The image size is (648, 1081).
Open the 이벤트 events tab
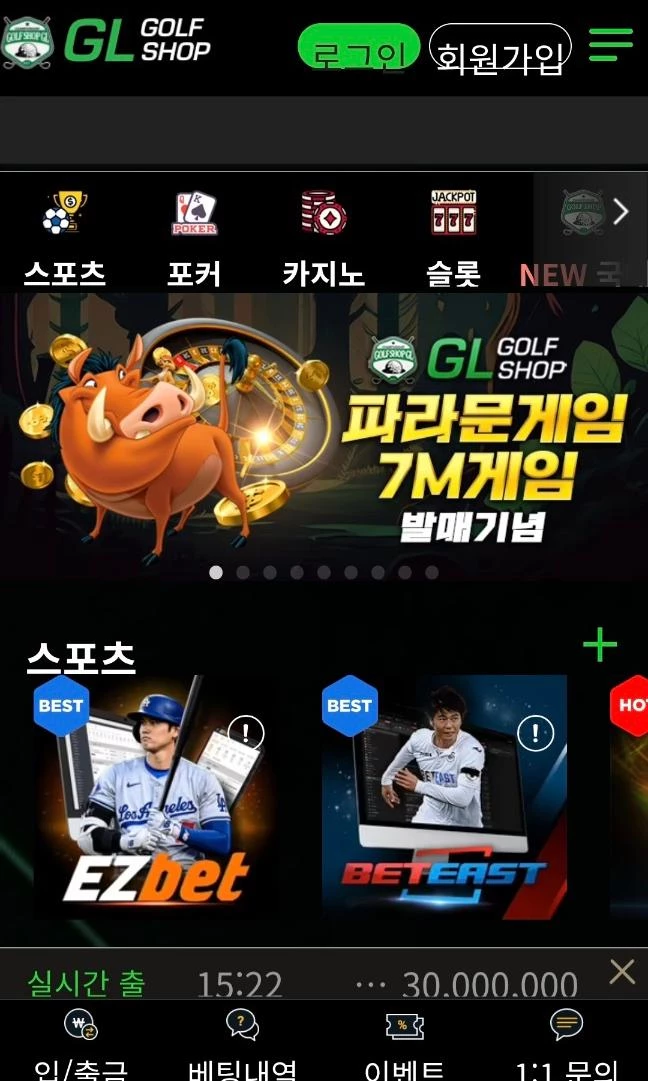point(404,1045)
